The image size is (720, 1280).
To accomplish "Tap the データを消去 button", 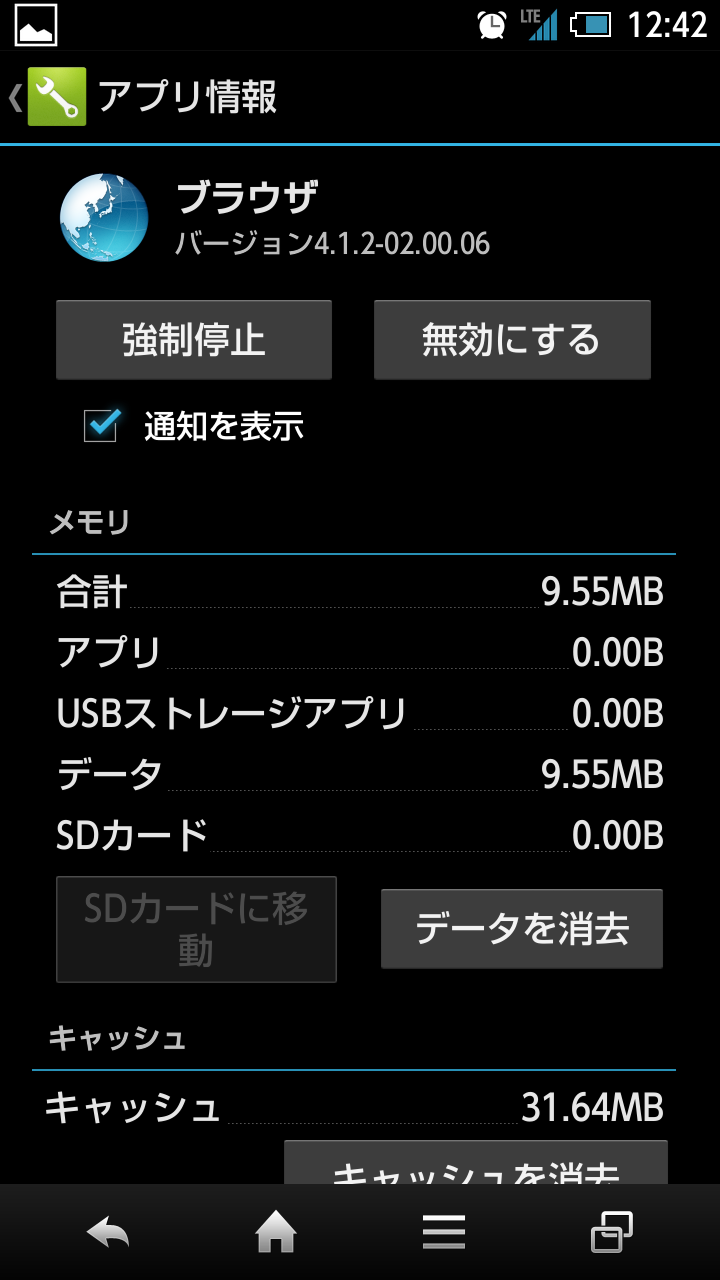I will pyautogui.click(x=522, y=929).
